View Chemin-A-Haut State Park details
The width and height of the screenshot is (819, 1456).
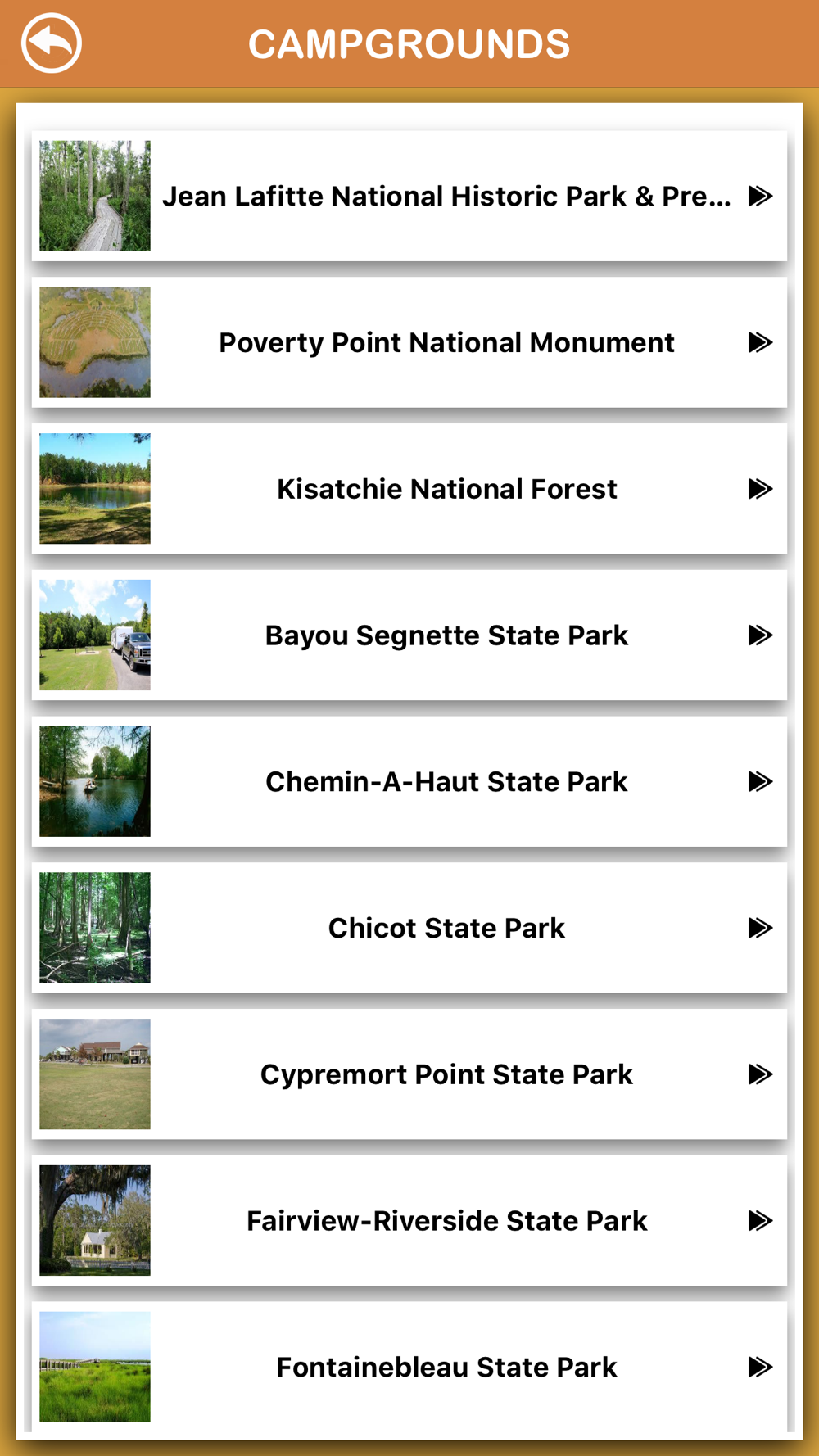tap(409, 781)
